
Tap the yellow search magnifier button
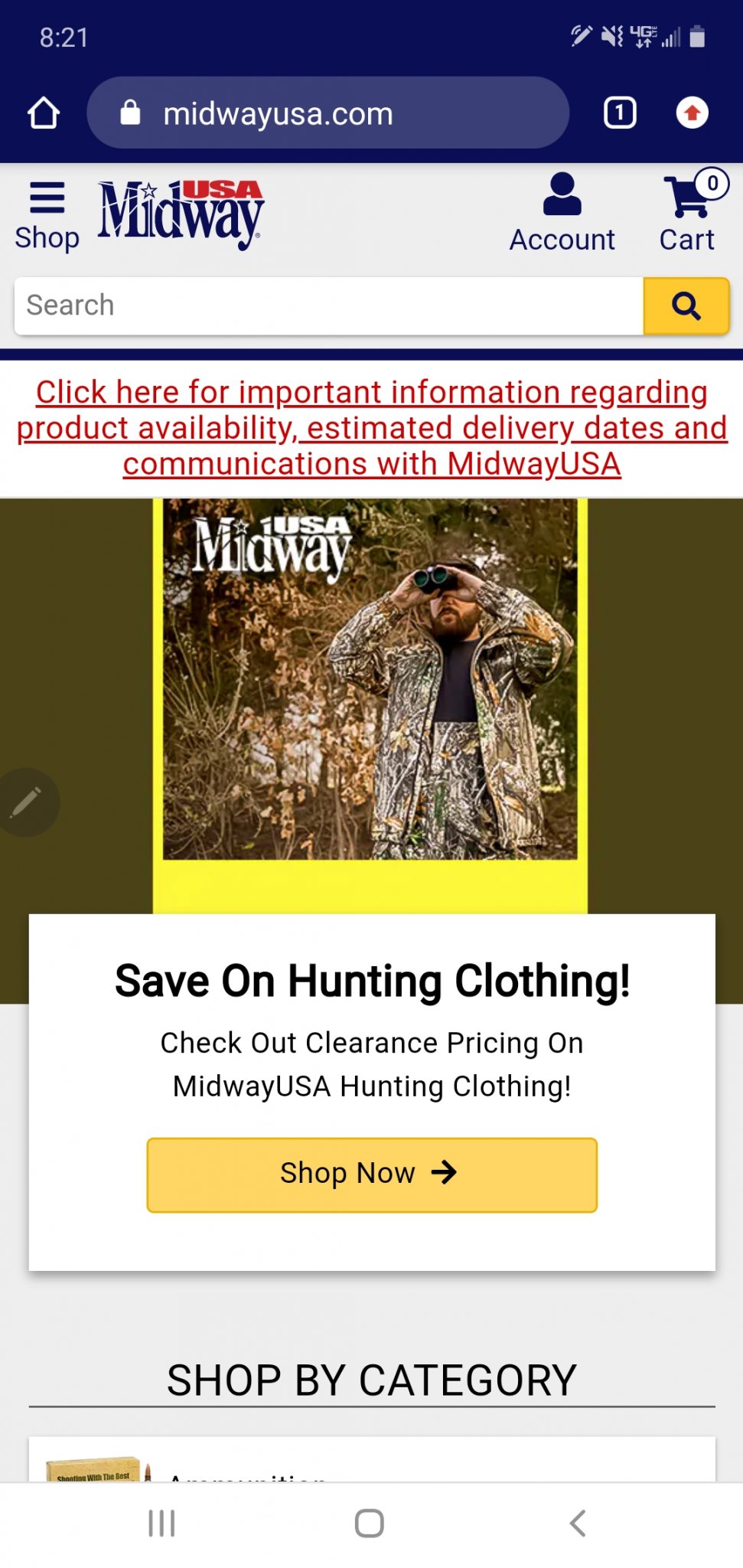pos(686,305)
